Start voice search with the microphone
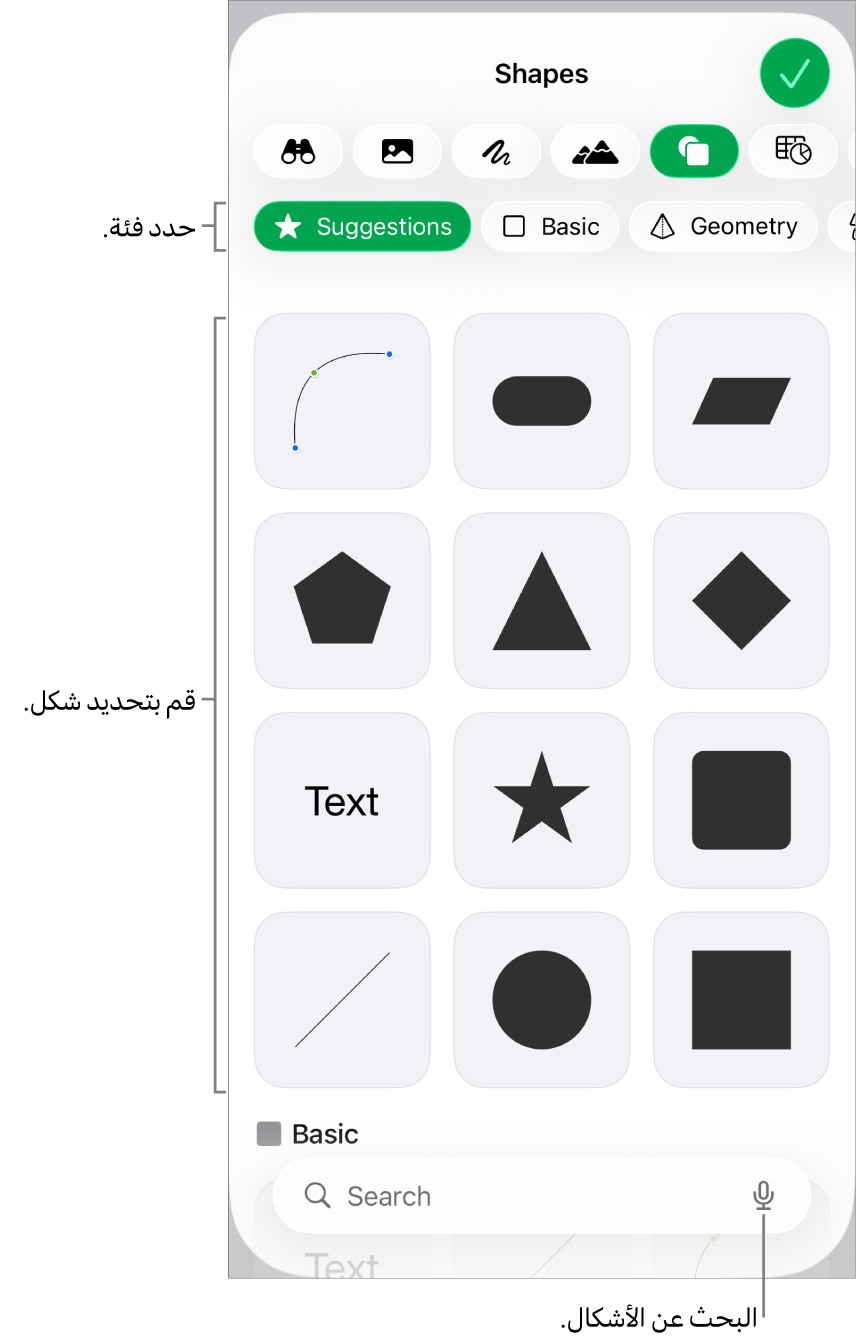The height and width of the screenshot is (1341, 857). (x=763, y=1196)
